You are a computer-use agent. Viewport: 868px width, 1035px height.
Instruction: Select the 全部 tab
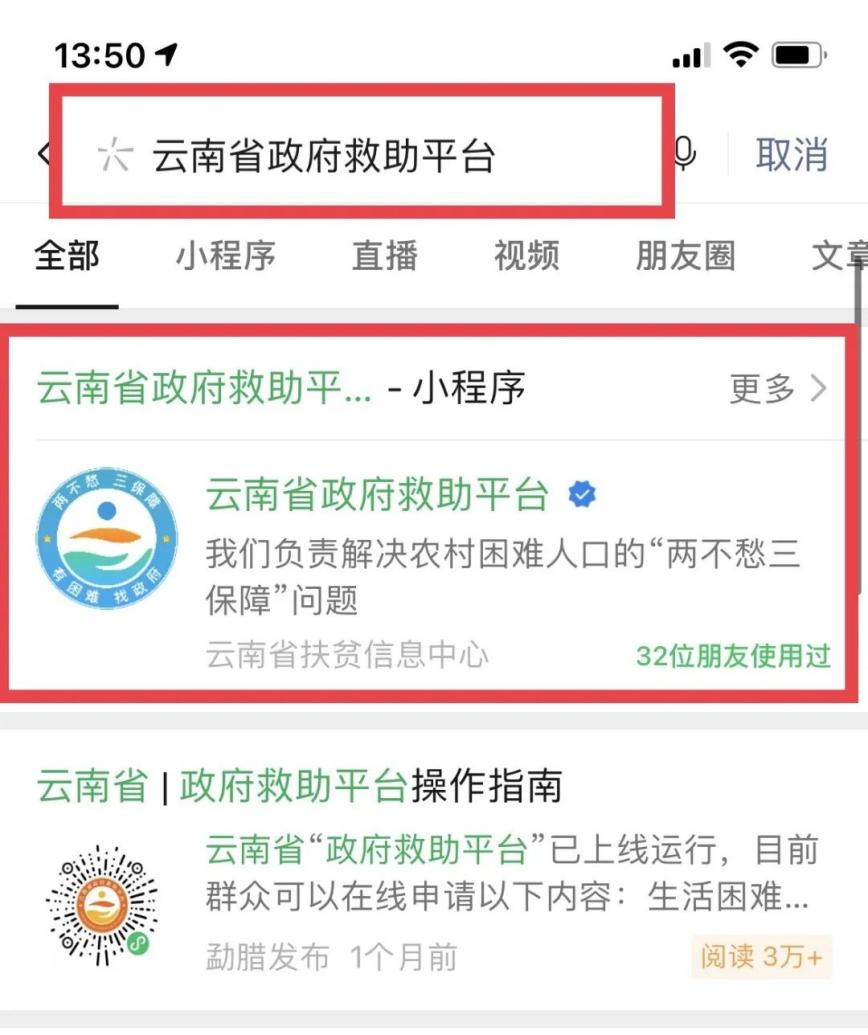pyautogui.click(x=68, y=256)
